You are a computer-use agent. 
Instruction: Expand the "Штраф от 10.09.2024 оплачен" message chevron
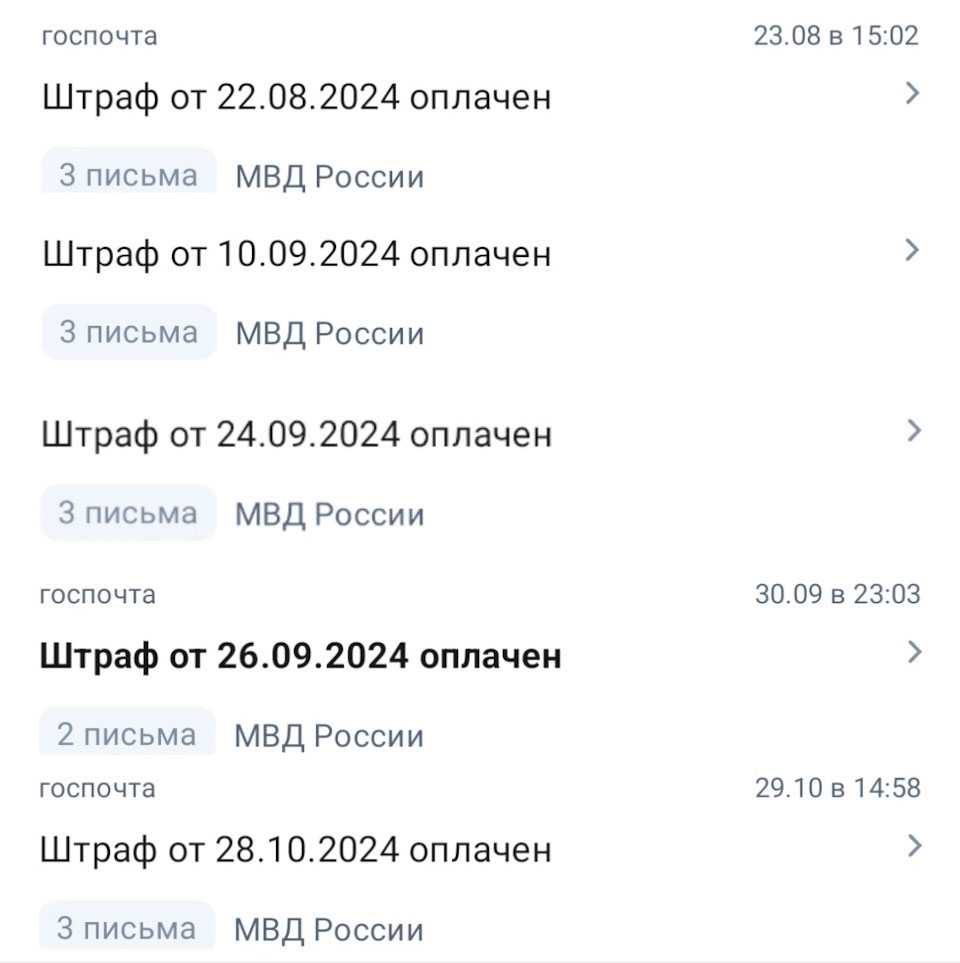(912, 251)
